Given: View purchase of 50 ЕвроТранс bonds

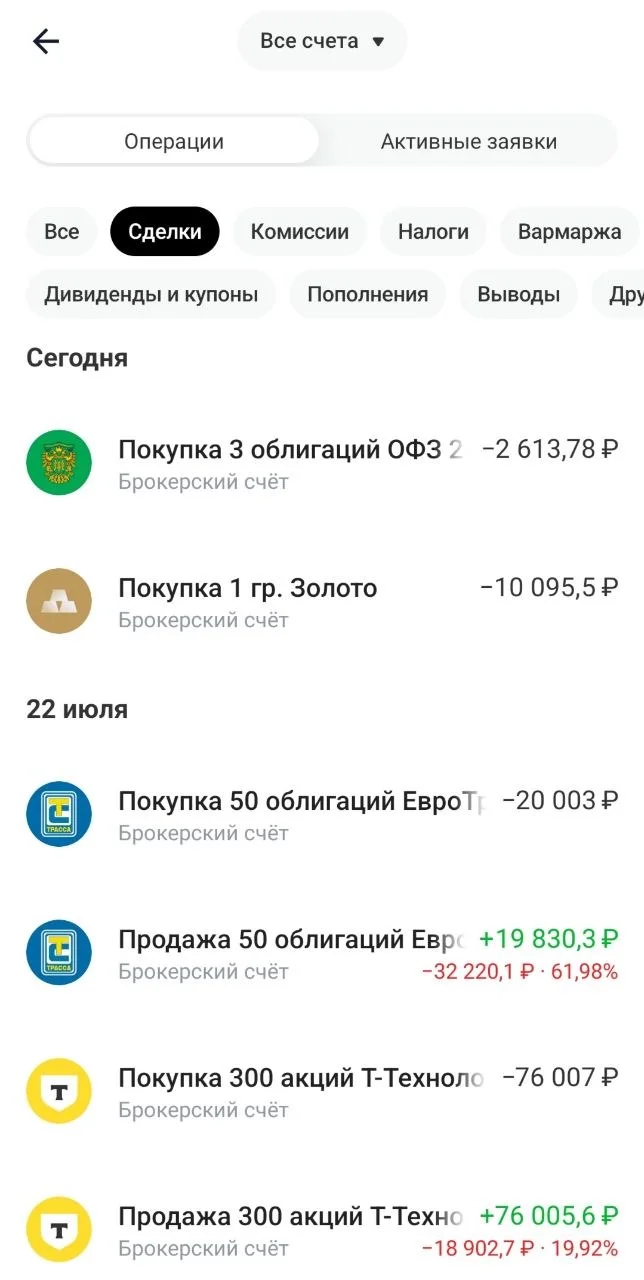Looking at the screenshot, I should click(x=322, y=814).
